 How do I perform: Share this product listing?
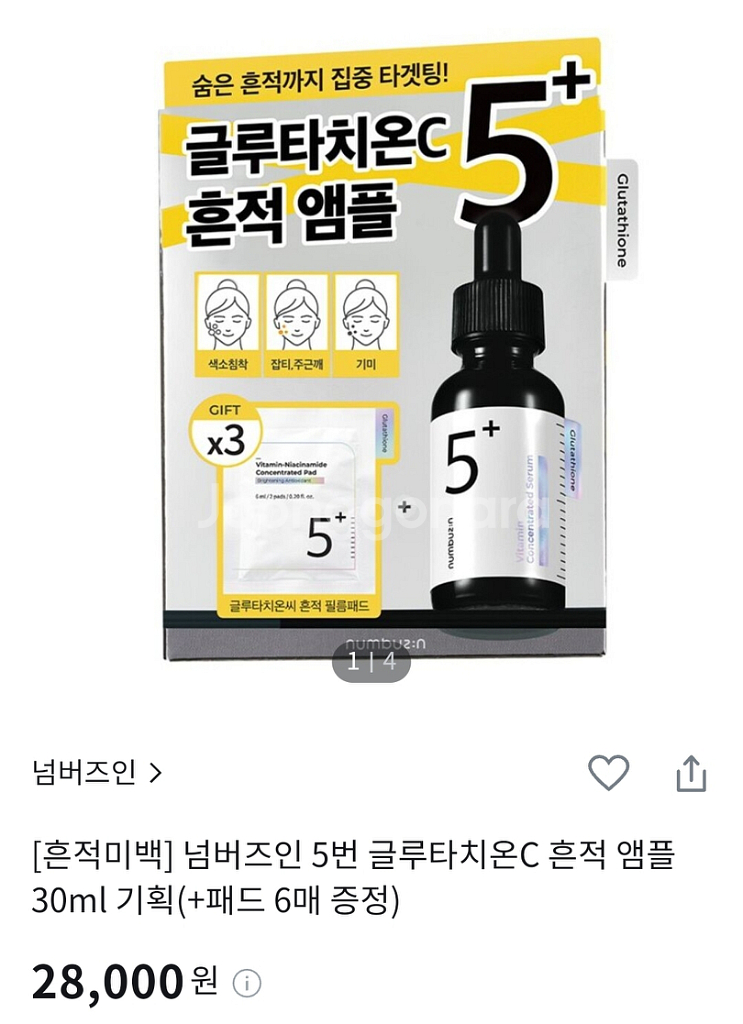point(691,773)
